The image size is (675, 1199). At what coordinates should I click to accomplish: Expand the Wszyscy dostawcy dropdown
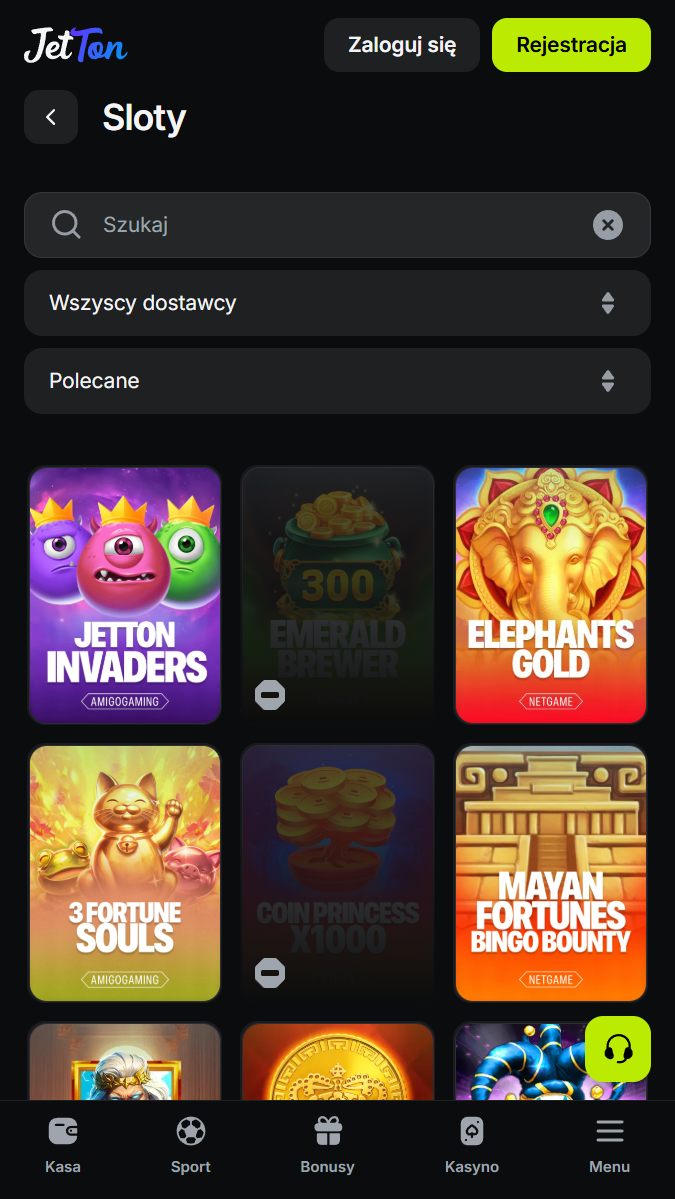(337, 303)
